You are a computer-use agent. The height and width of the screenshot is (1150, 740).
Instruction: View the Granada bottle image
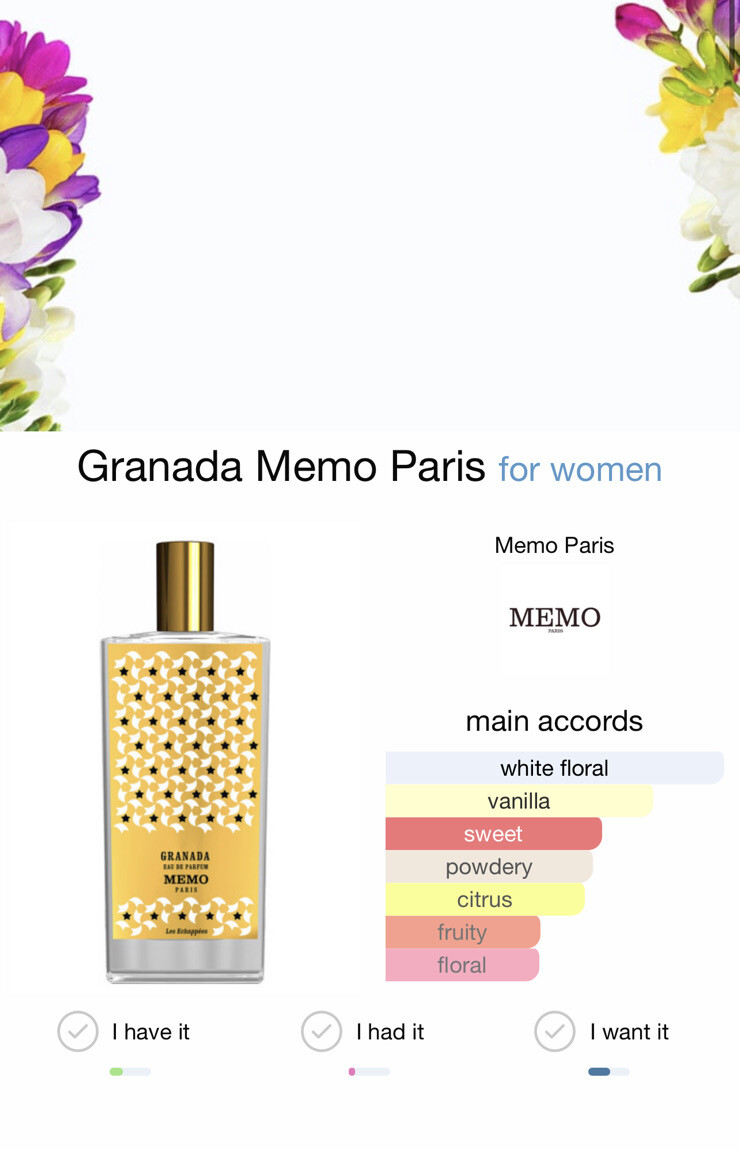coord(186,762)
